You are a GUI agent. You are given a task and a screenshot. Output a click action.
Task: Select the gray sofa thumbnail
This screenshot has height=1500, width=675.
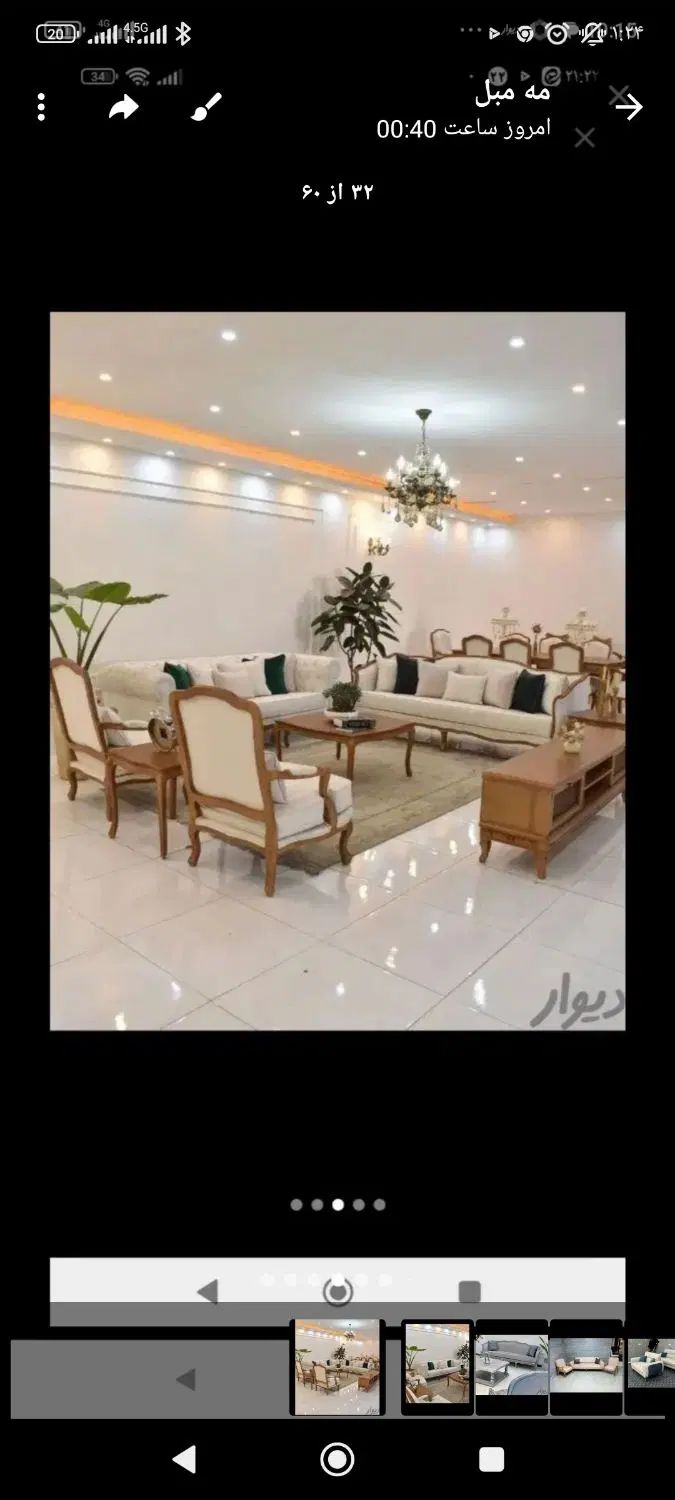(x=511, y=1367)
